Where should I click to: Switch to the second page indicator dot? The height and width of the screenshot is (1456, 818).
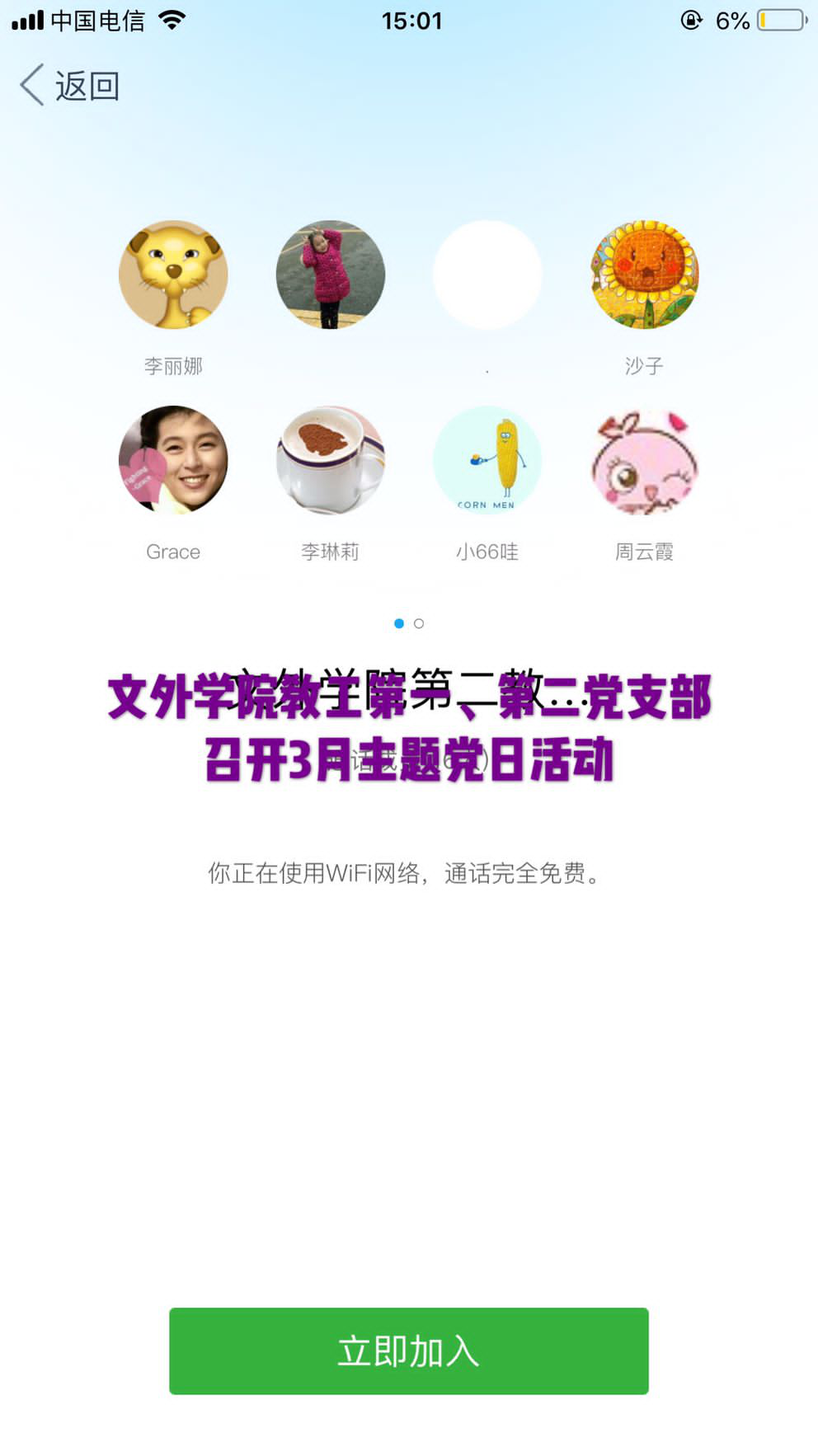(419, 623)
